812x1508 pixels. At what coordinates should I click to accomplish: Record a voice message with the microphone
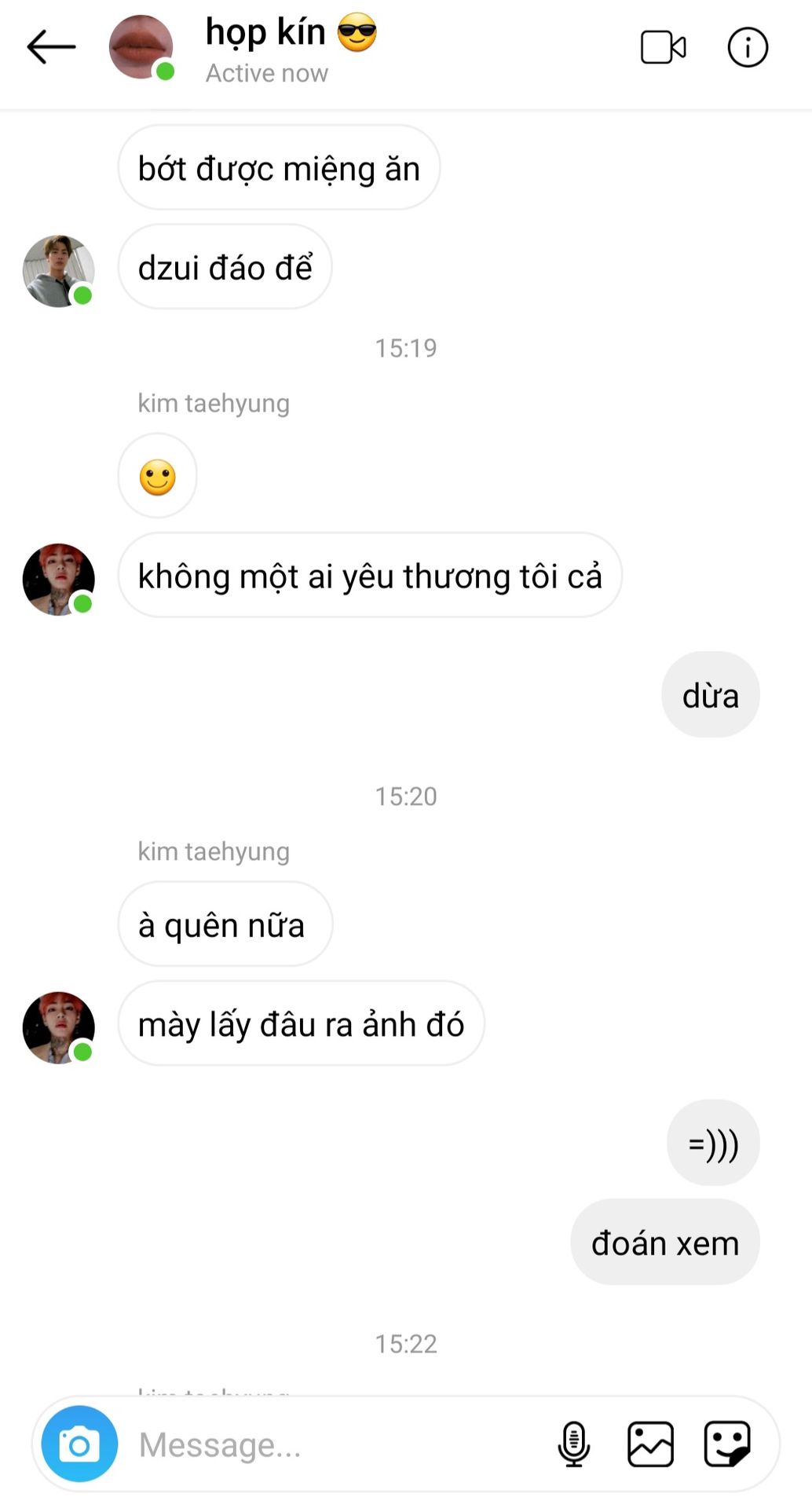[x=574, y=1444]
